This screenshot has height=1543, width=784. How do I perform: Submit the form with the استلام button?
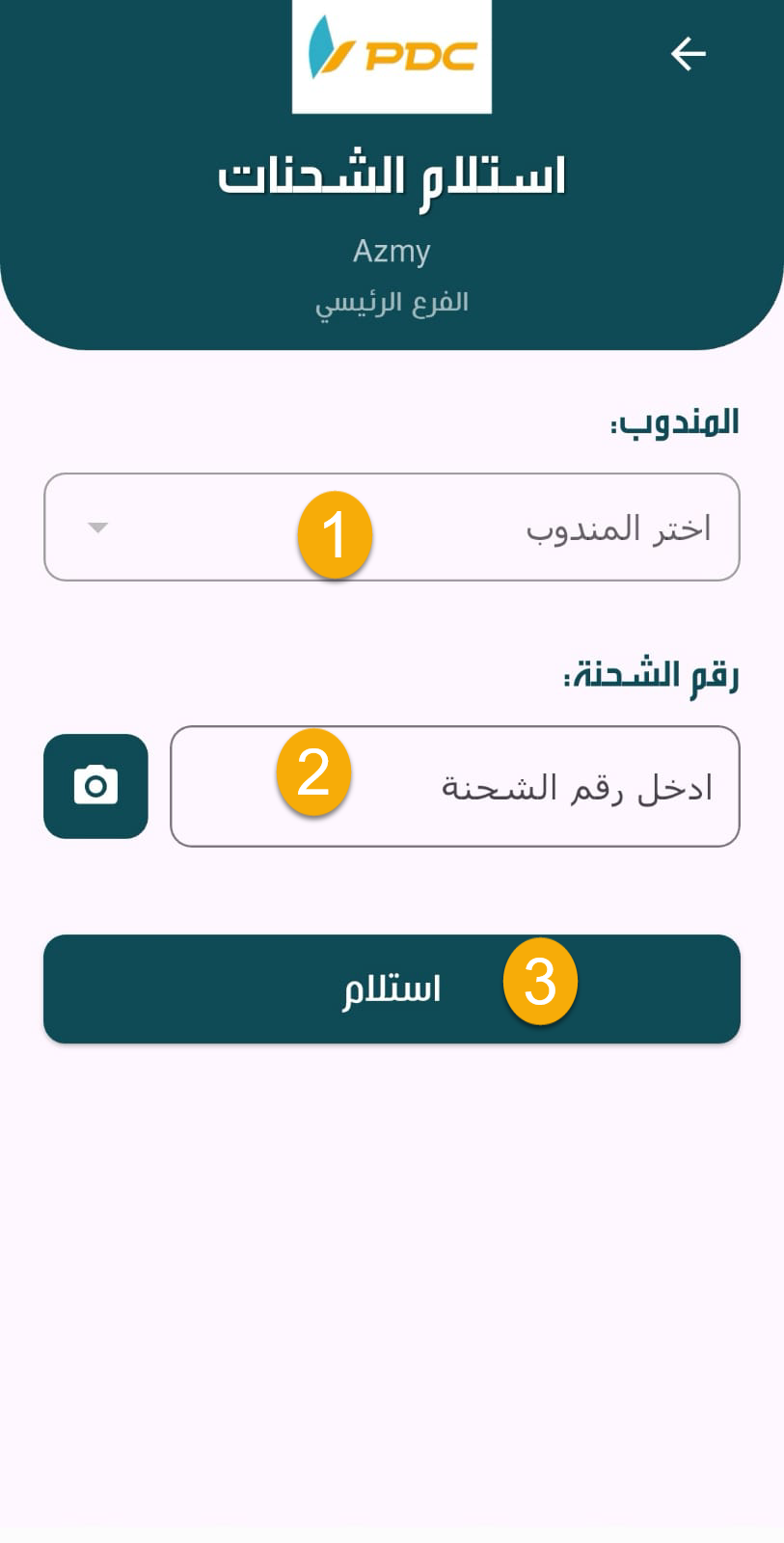coord(392,988)
